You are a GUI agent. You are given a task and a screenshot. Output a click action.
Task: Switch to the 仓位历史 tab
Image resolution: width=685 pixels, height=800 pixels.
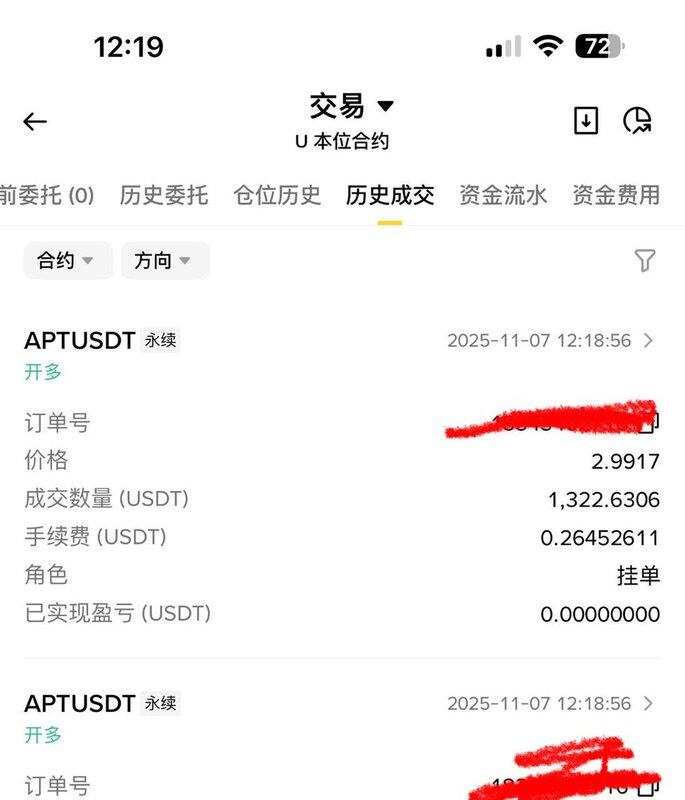coord(277,195)
